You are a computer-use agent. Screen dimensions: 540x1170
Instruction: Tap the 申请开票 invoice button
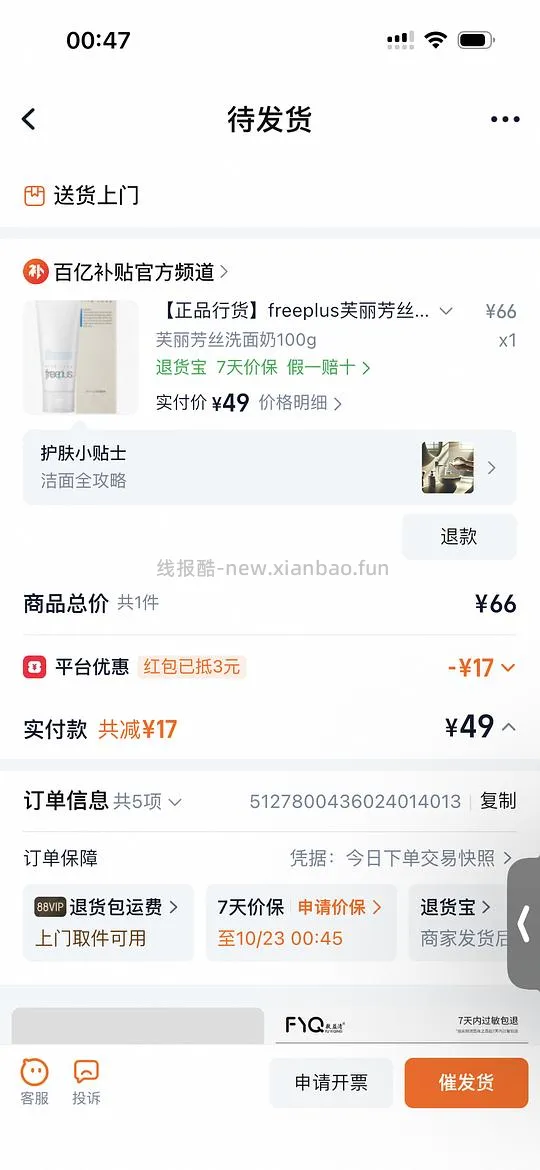[x=331, y=1083]
